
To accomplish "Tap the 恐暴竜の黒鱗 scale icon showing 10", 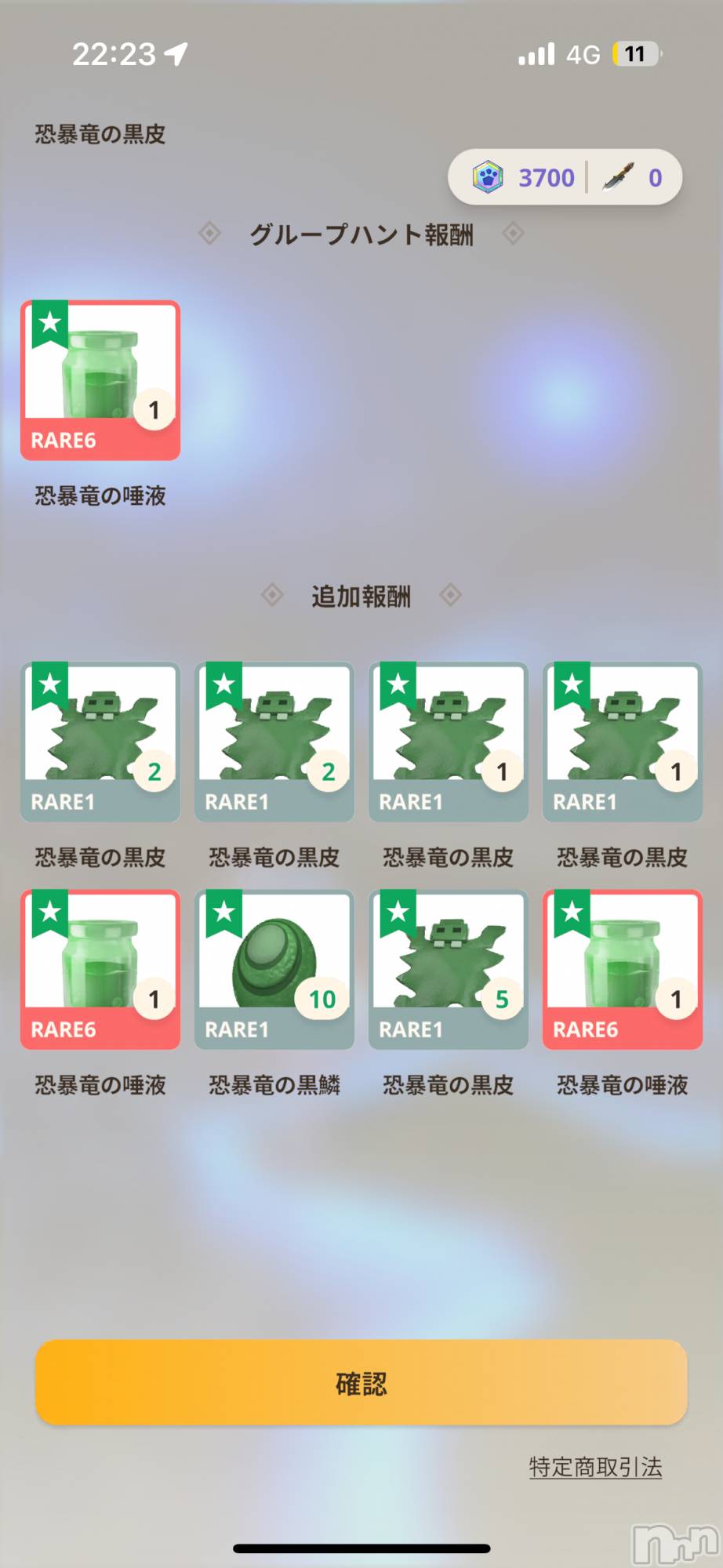I will [274, 970].
